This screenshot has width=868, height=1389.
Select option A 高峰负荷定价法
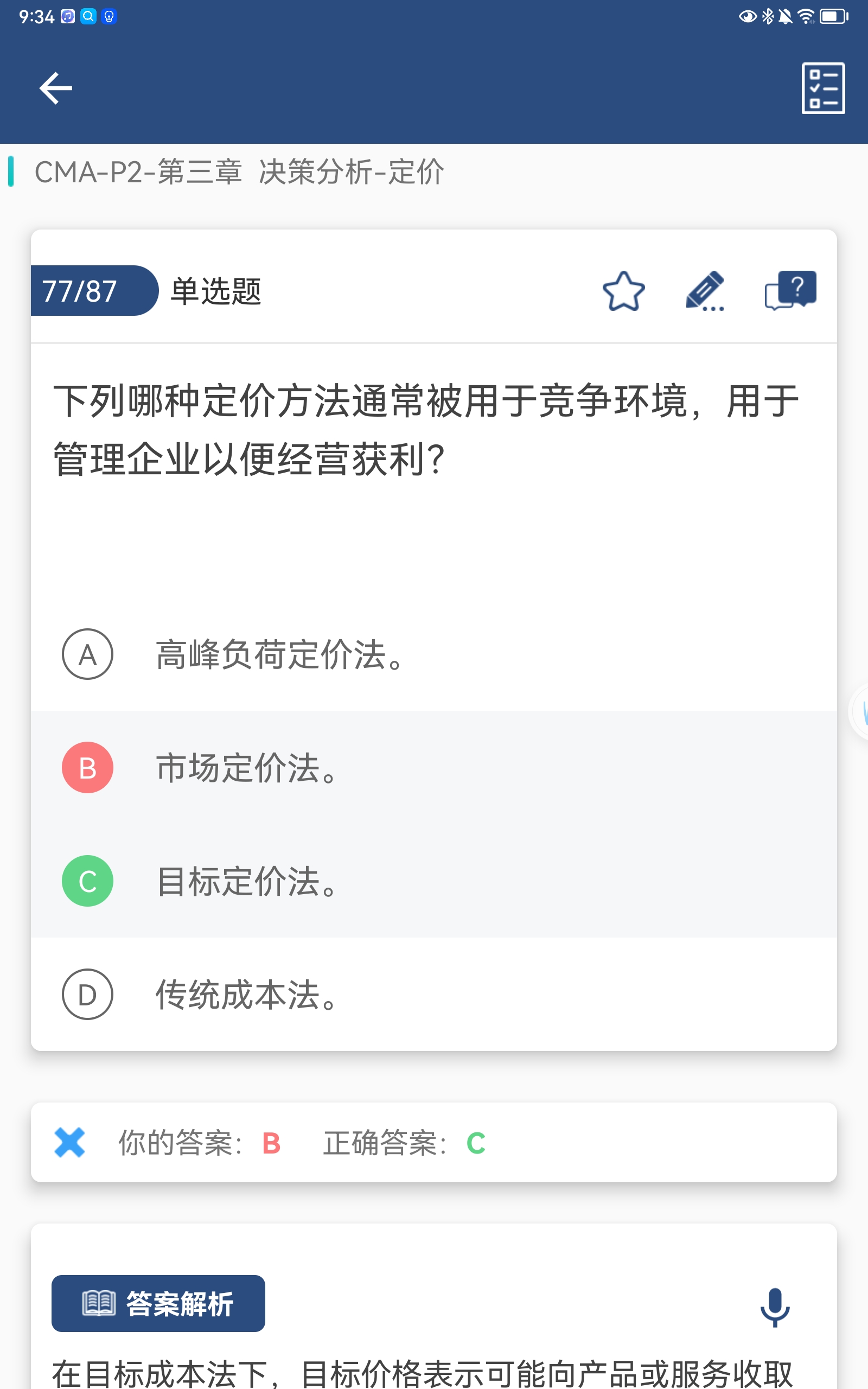pos(433,654)
